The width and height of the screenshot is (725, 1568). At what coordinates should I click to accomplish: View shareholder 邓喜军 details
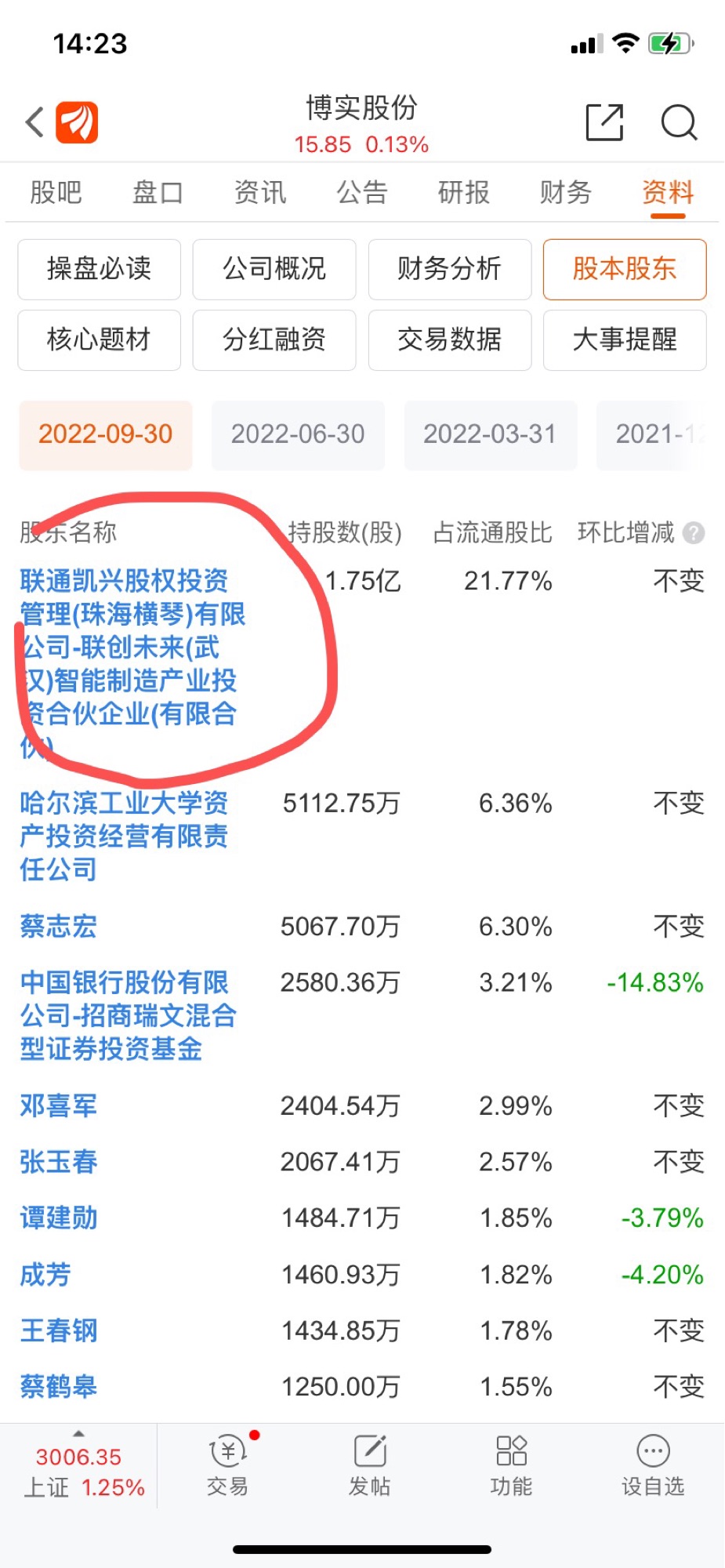(59, 1106)
